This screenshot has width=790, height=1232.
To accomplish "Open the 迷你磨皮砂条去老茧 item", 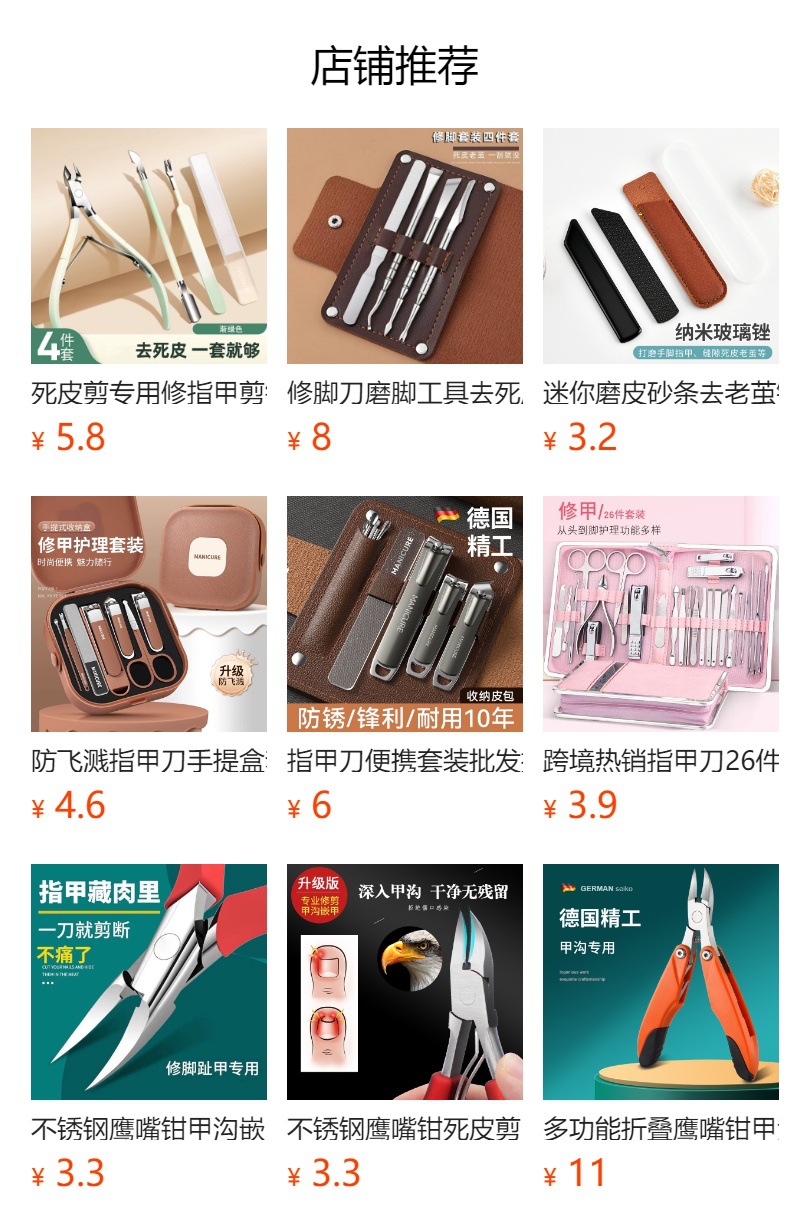I will (x=661, y=246).
